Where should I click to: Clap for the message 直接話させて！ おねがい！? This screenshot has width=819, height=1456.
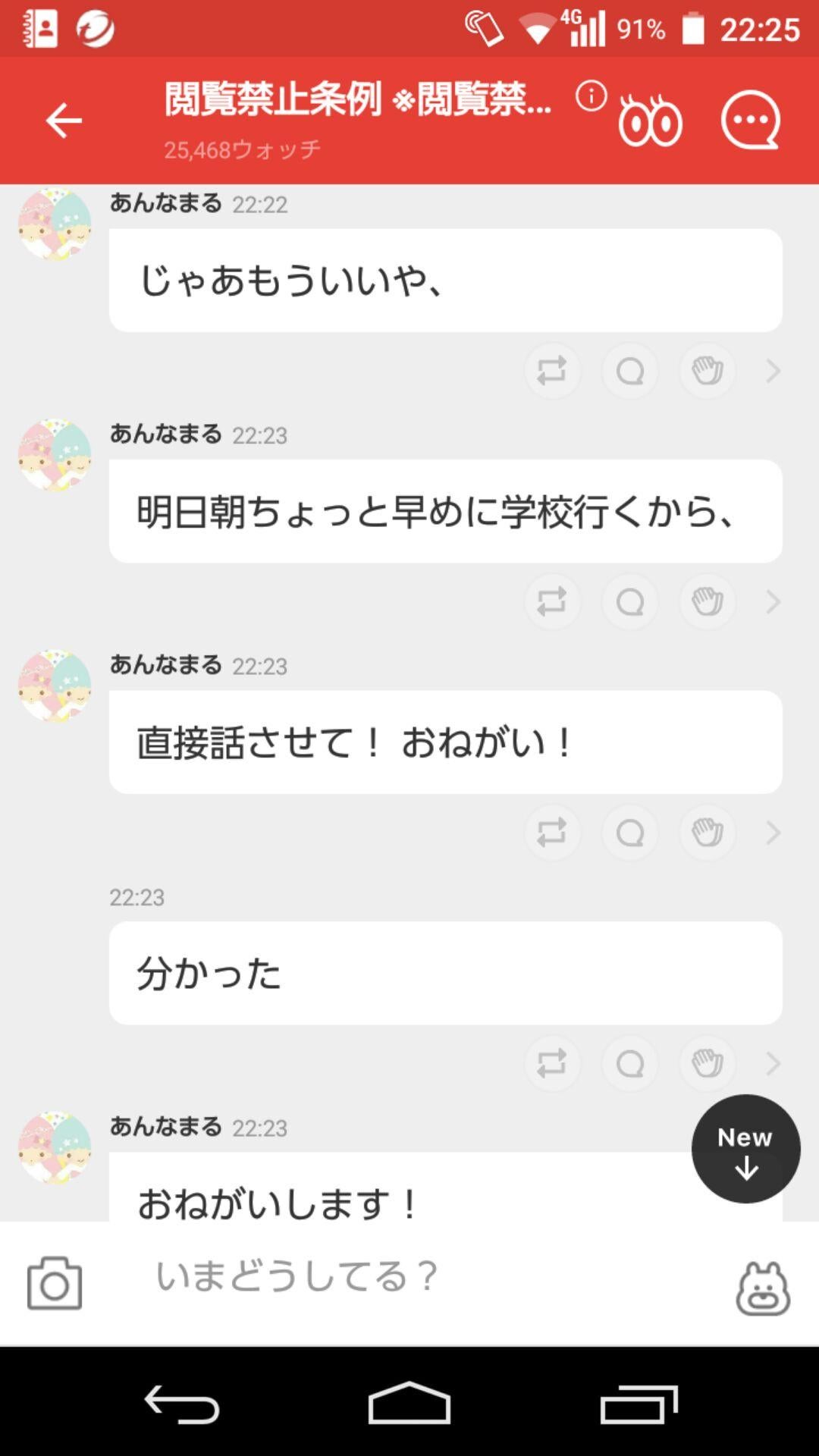707,832
